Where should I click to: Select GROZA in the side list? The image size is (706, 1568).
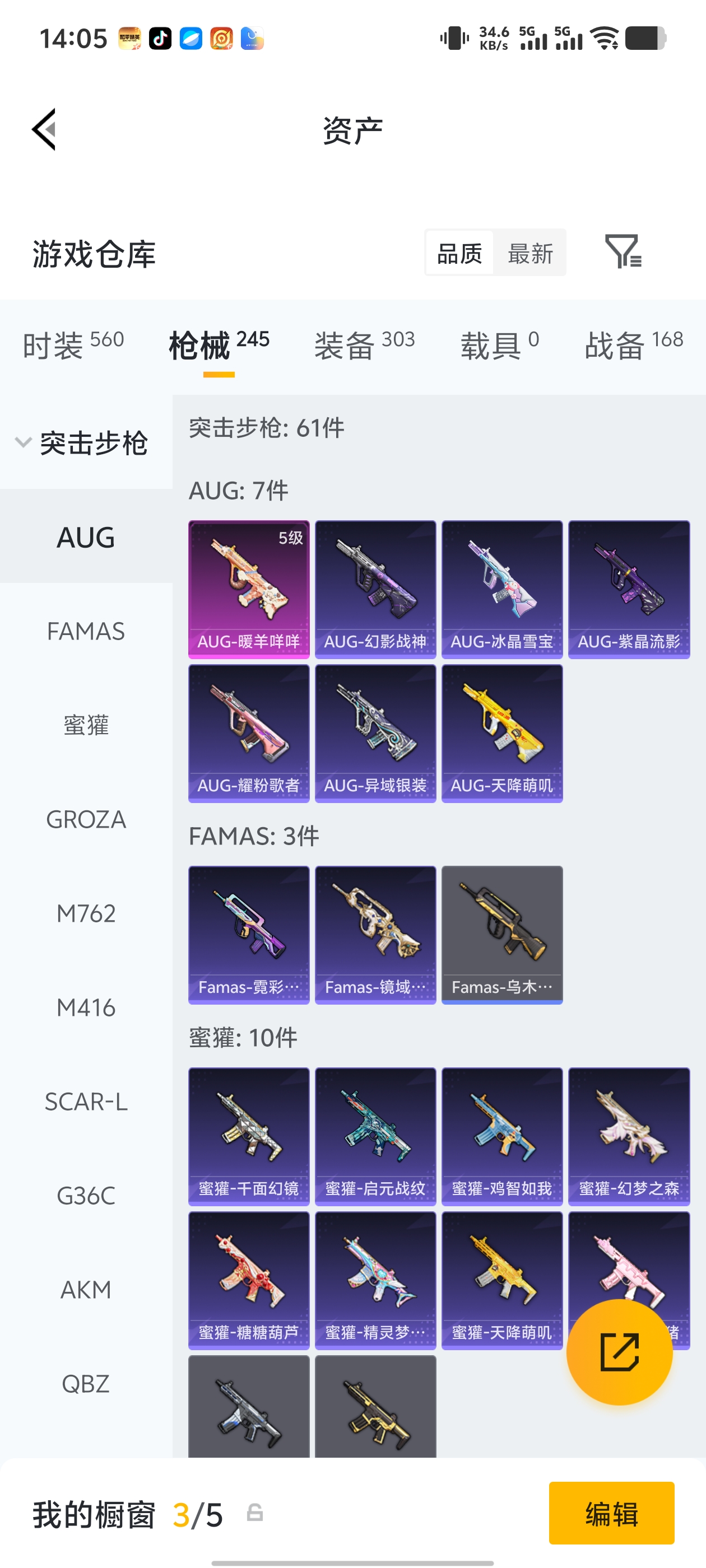tap(86, 819)
